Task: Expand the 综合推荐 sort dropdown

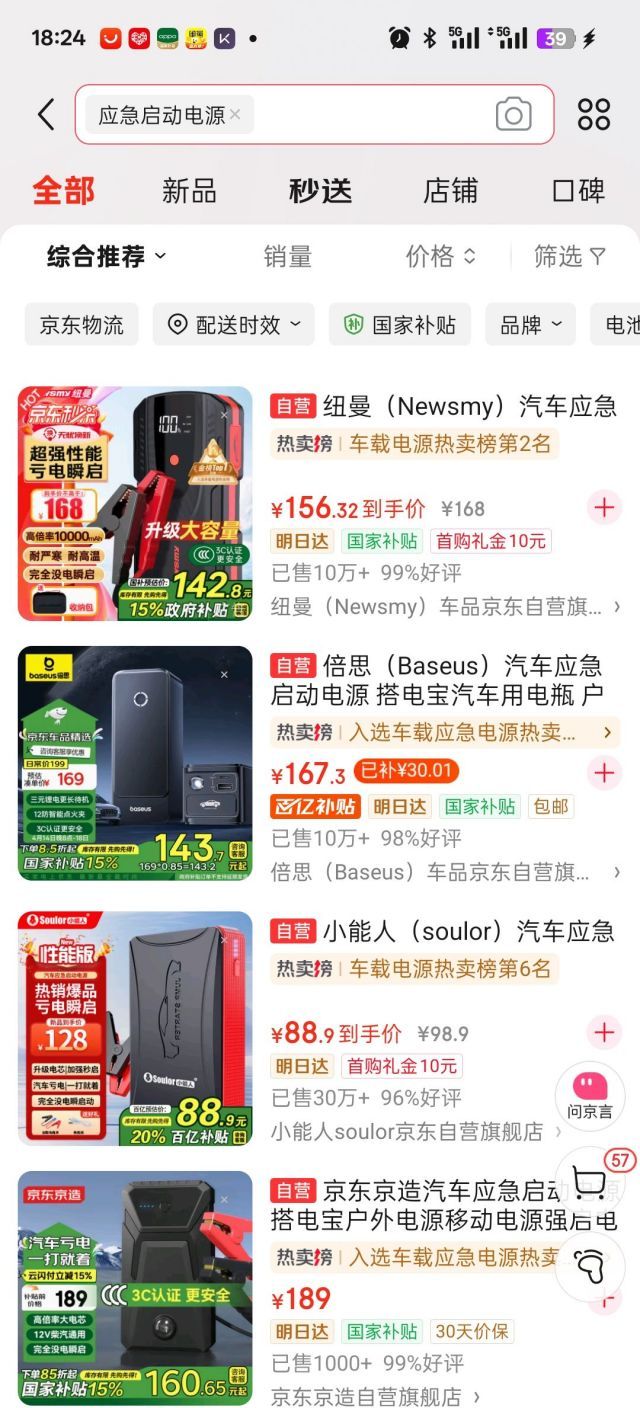Action: click(106, 257)
